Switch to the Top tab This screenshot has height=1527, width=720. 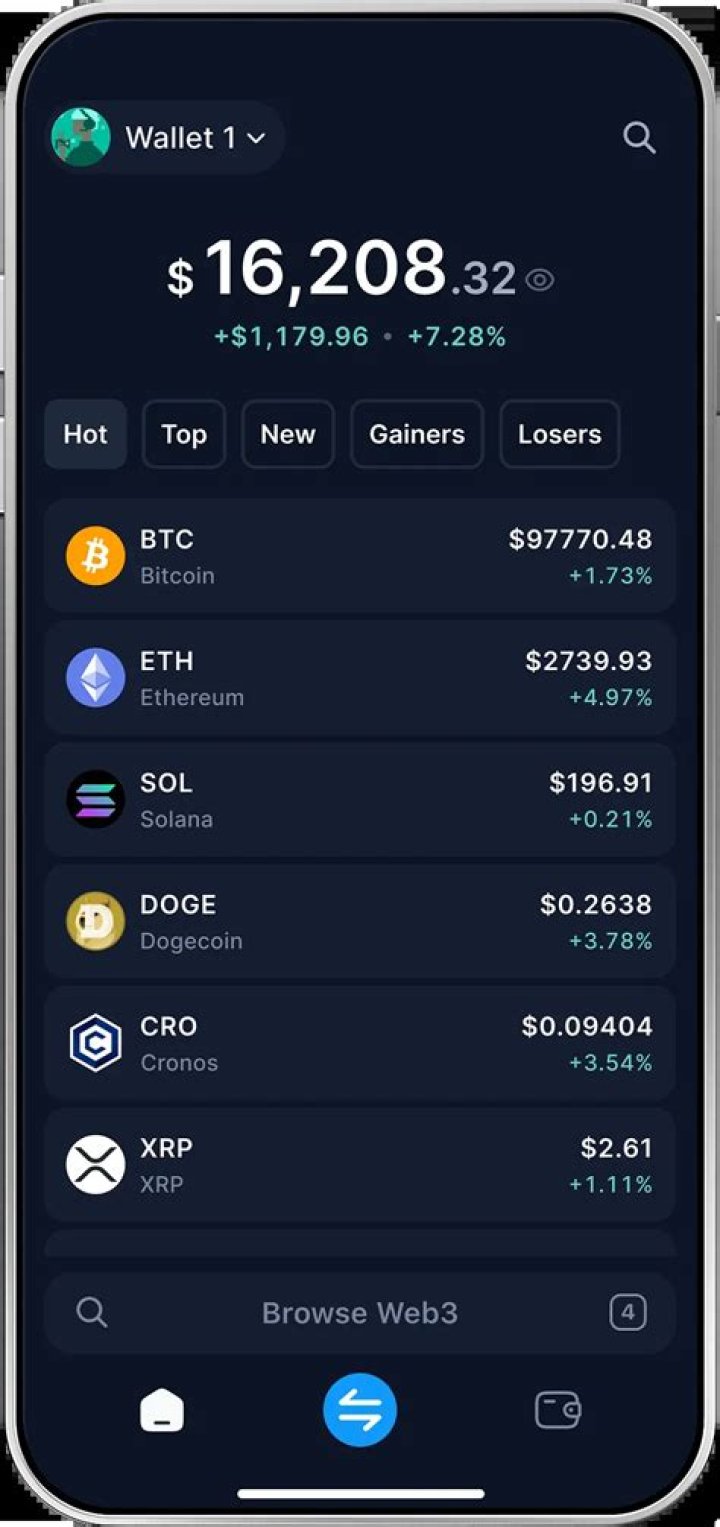click(184, 434)
